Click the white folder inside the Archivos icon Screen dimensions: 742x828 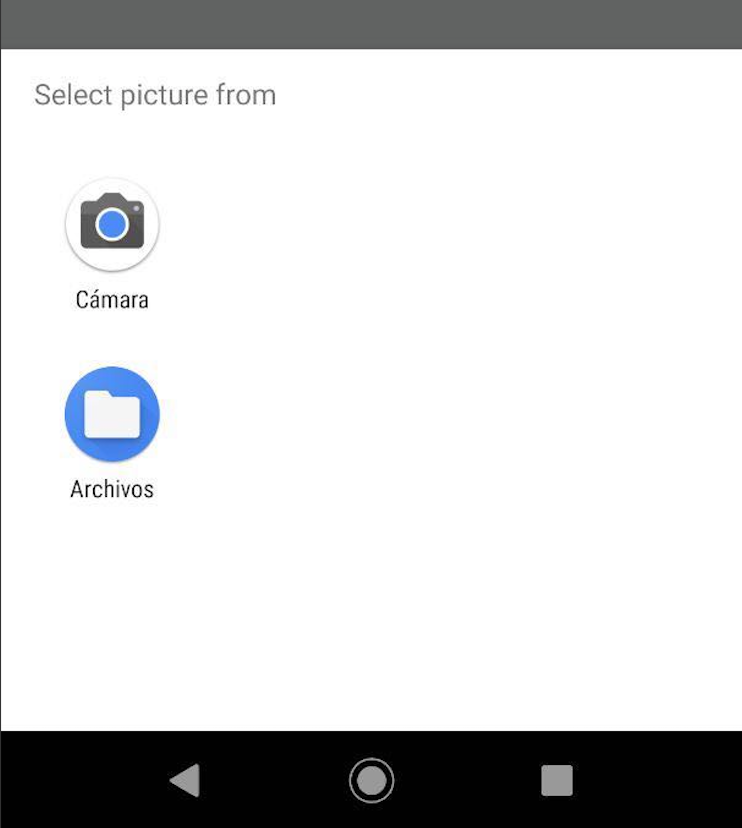pos(112,412)
